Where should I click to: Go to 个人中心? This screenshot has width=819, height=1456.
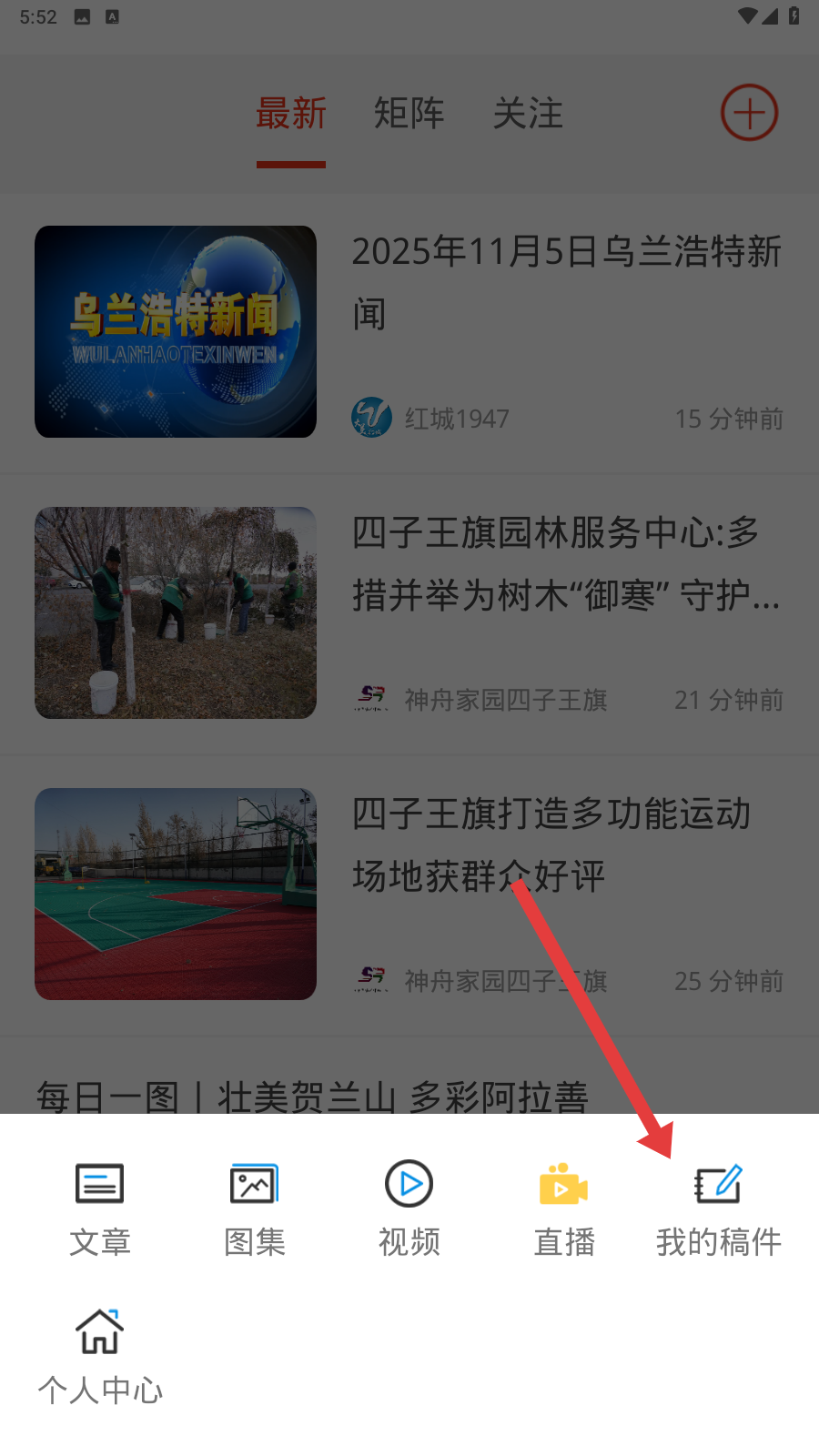click(x=100, y=1356)
